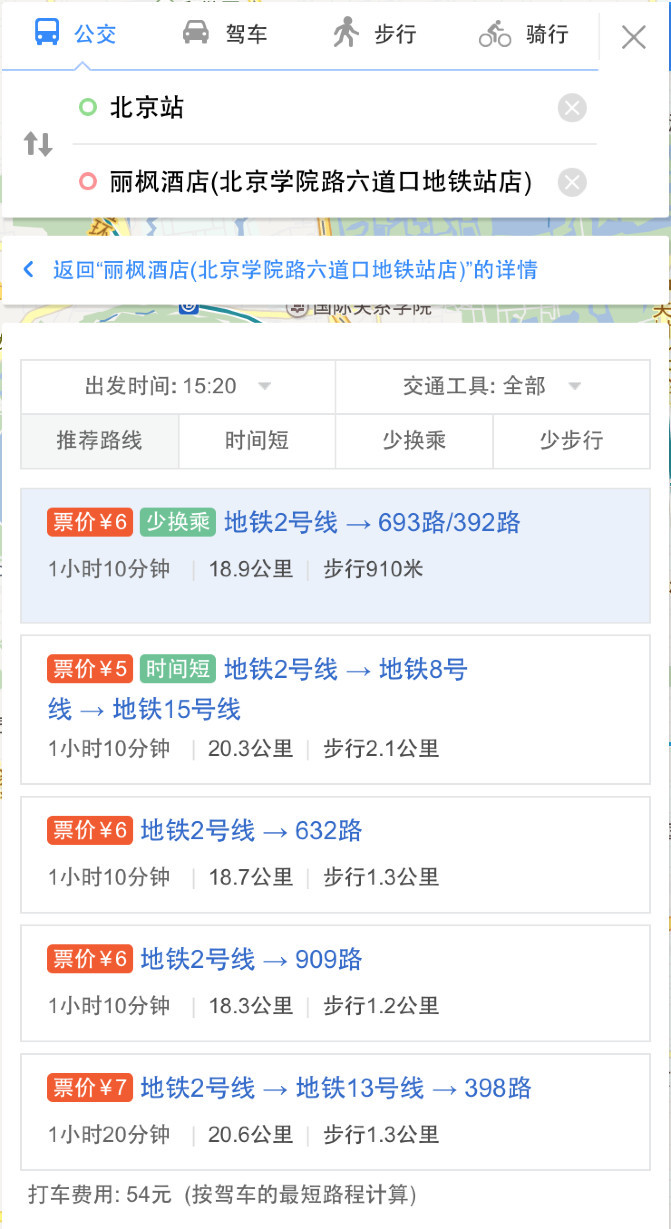Open 出发时间 15:20 dropdown
The image size is (671, 1229).
178,387
